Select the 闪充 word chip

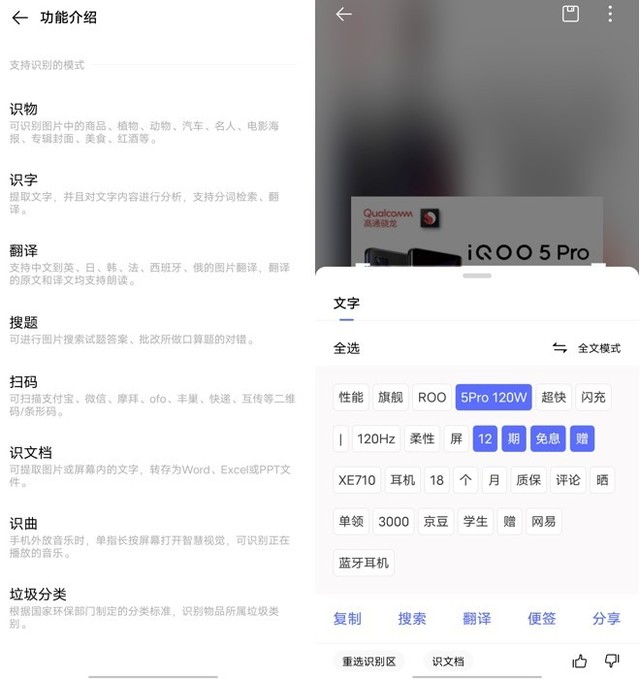593,397
